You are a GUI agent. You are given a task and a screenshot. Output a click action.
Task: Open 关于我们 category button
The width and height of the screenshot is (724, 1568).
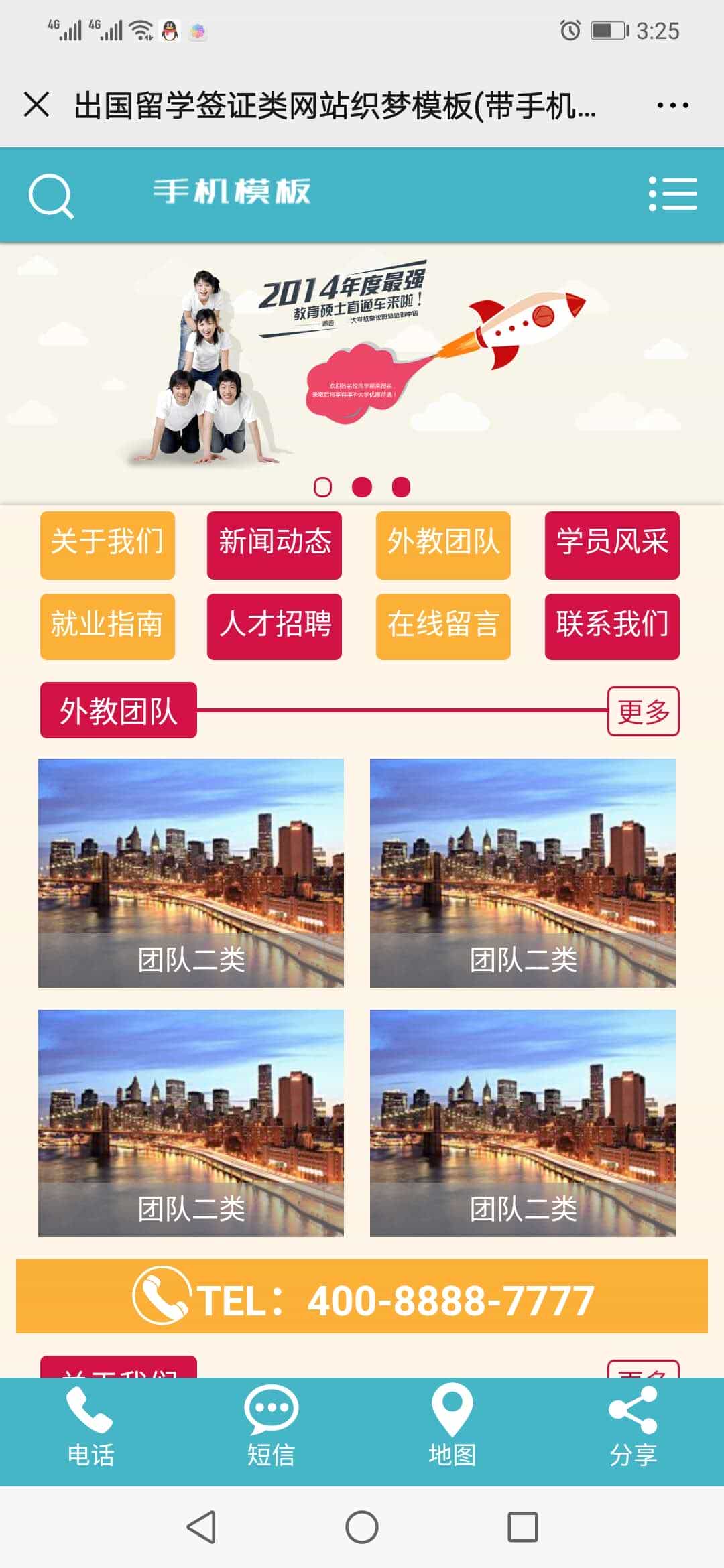pyautogui.click(x=107, y=544)
